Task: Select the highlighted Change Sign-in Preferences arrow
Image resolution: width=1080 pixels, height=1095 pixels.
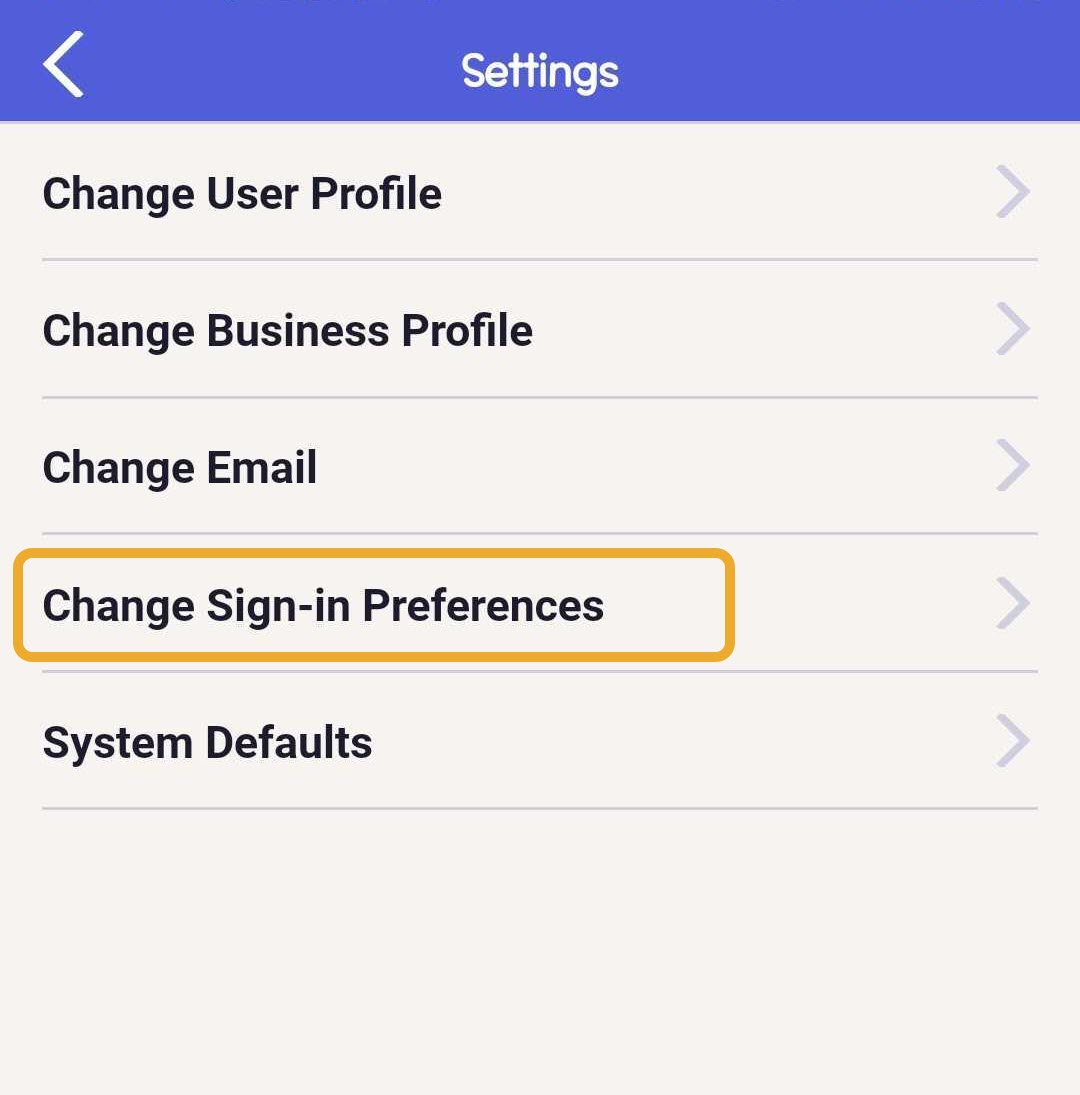Action: (x=1013, y=603)
